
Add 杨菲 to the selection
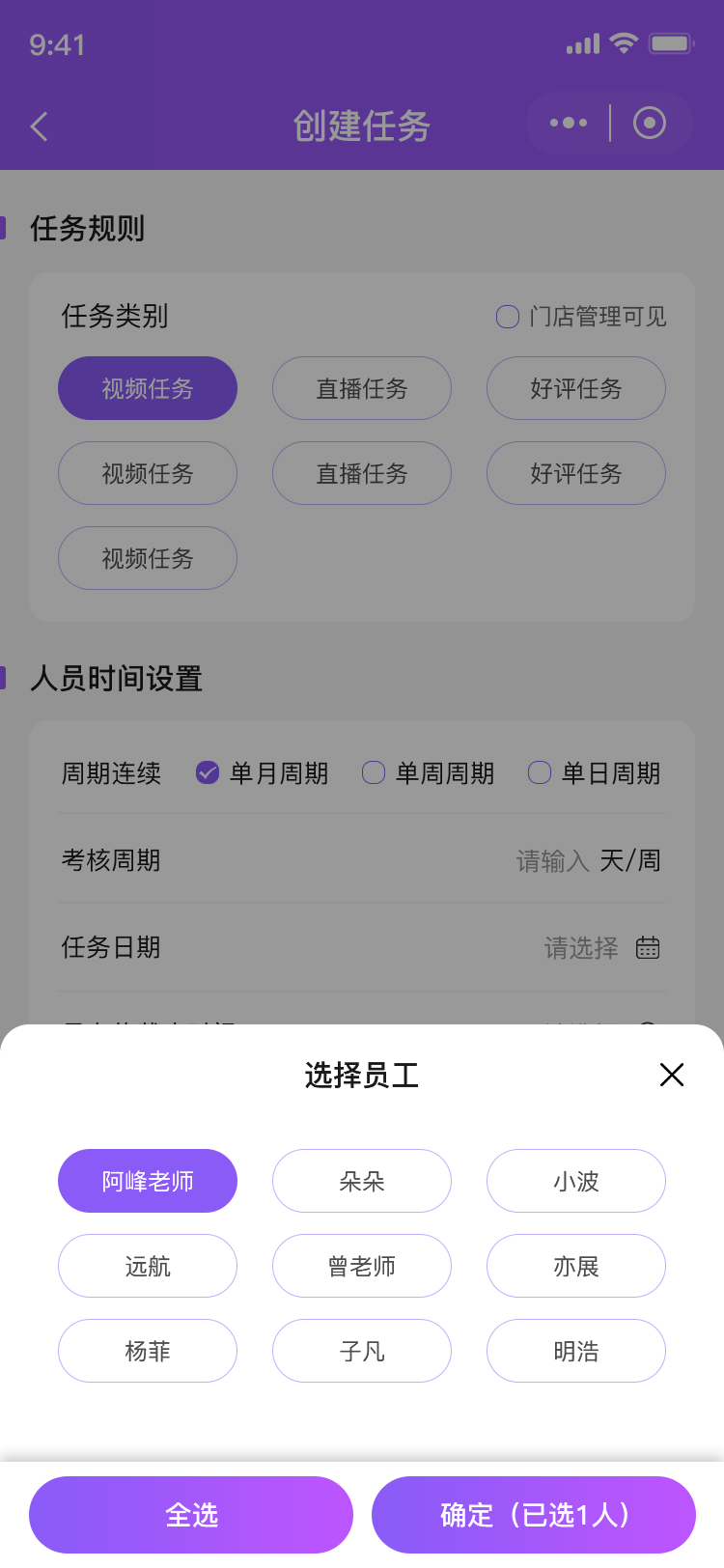(148, 1351)
